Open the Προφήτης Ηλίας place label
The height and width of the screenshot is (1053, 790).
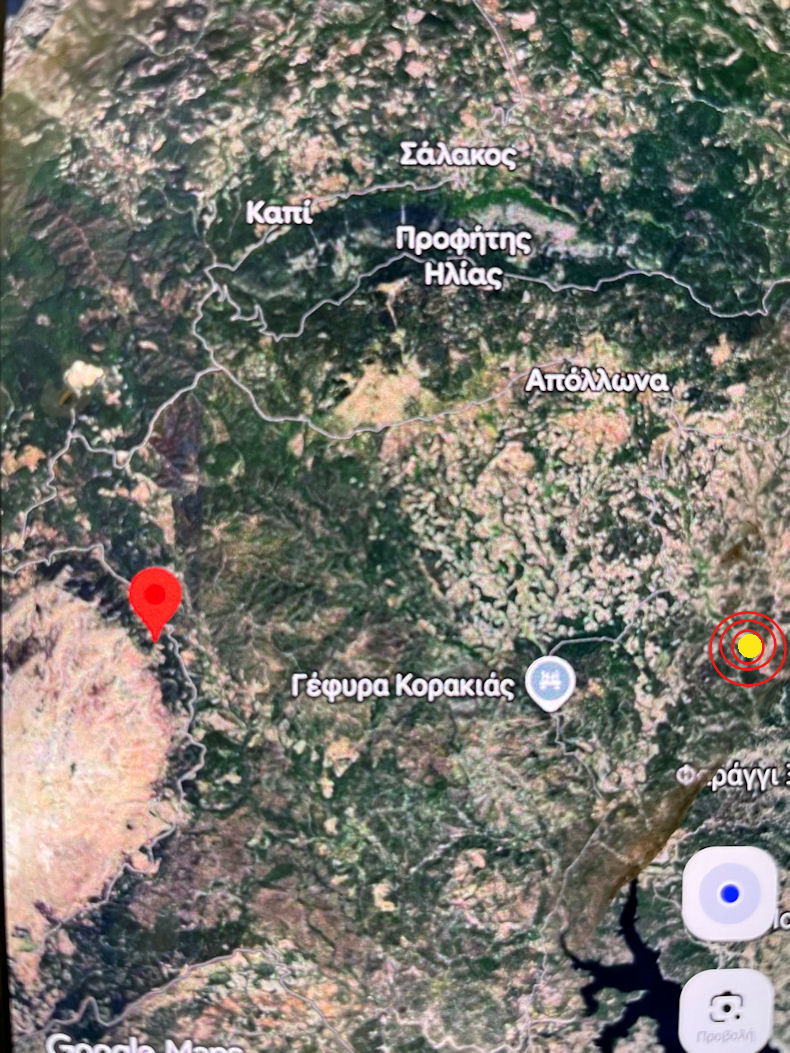click(463, 257)
